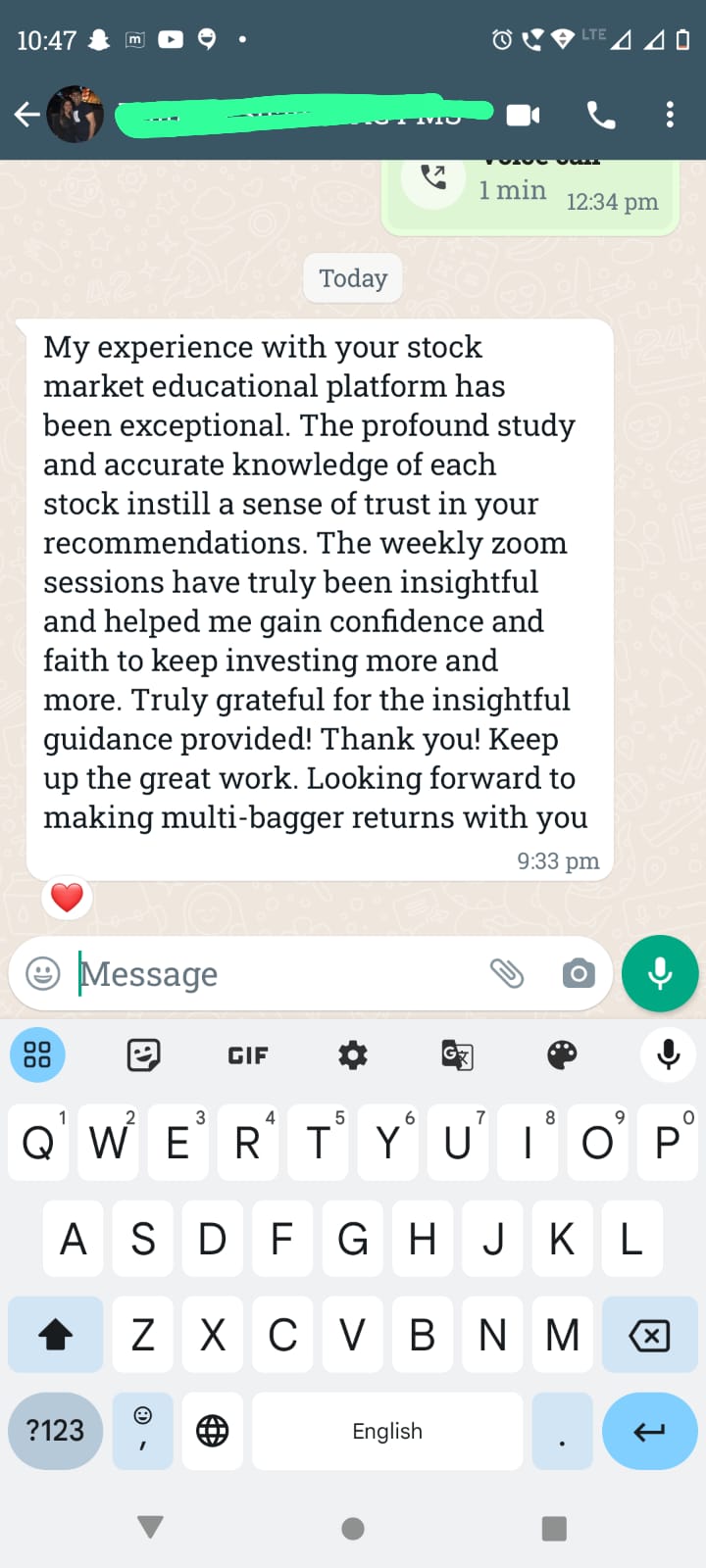706x1568 pixels.
Task: Open the keyboard sticker panel
Action: tap(143, 1055)
